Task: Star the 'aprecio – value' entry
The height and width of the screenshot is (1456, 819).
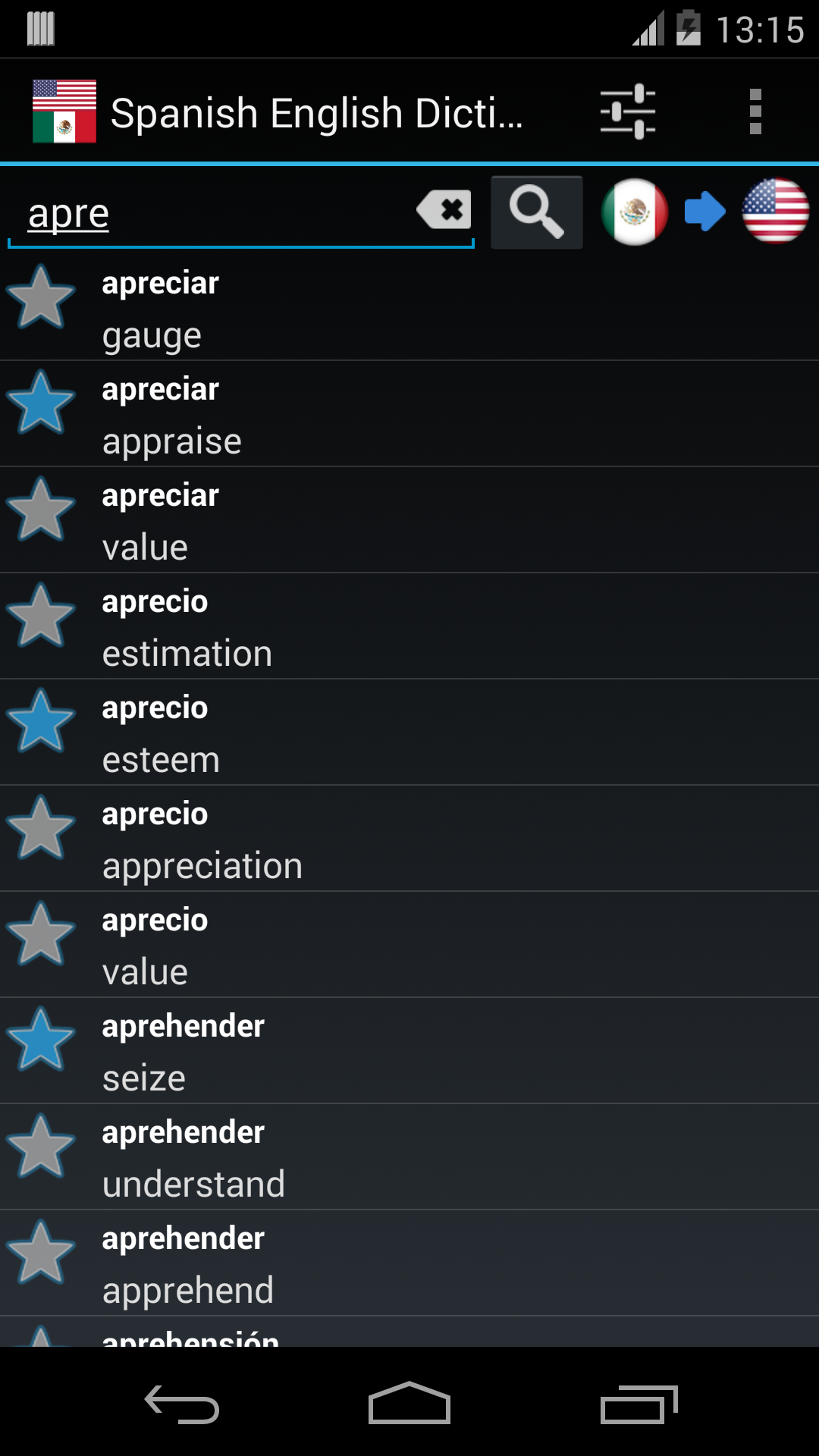Action: (x=41, y=934)
